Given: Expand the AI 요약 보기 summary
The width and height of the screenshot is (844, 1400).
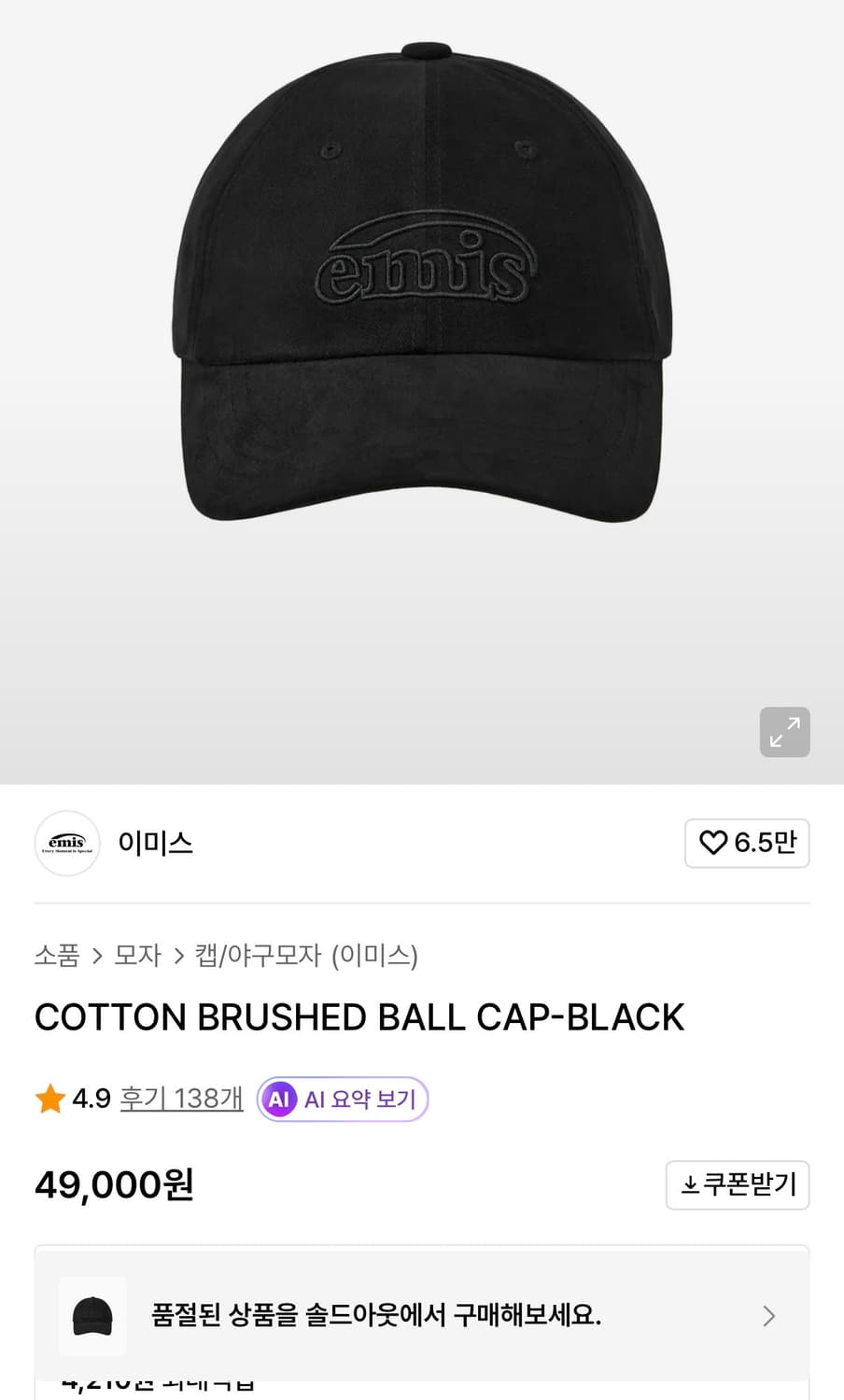Looking at the screenshot, I should point(342,1099).
